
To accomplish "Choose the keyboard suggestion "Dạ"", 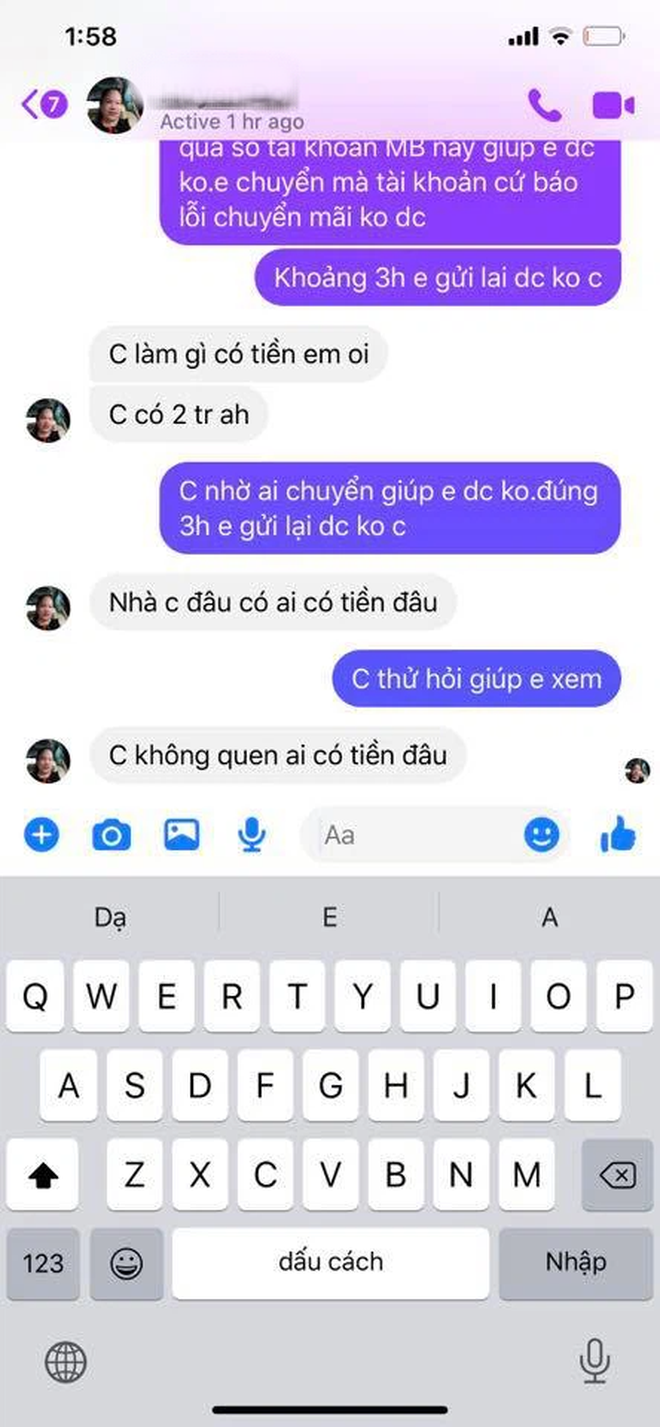I will coord(110,916).
